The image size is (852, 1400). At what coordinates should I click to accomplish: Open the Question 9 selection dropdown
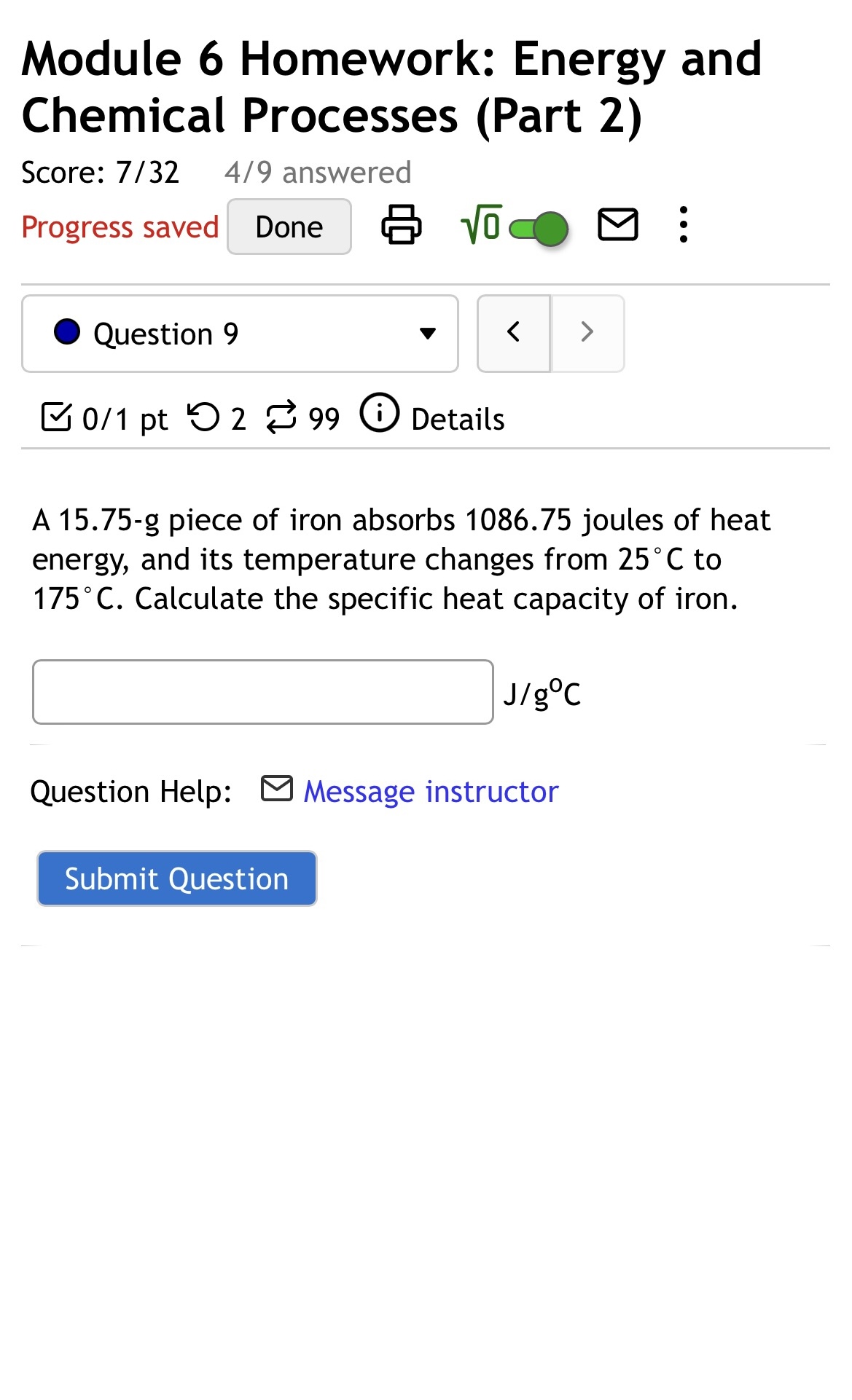click(x=428, y=333)
